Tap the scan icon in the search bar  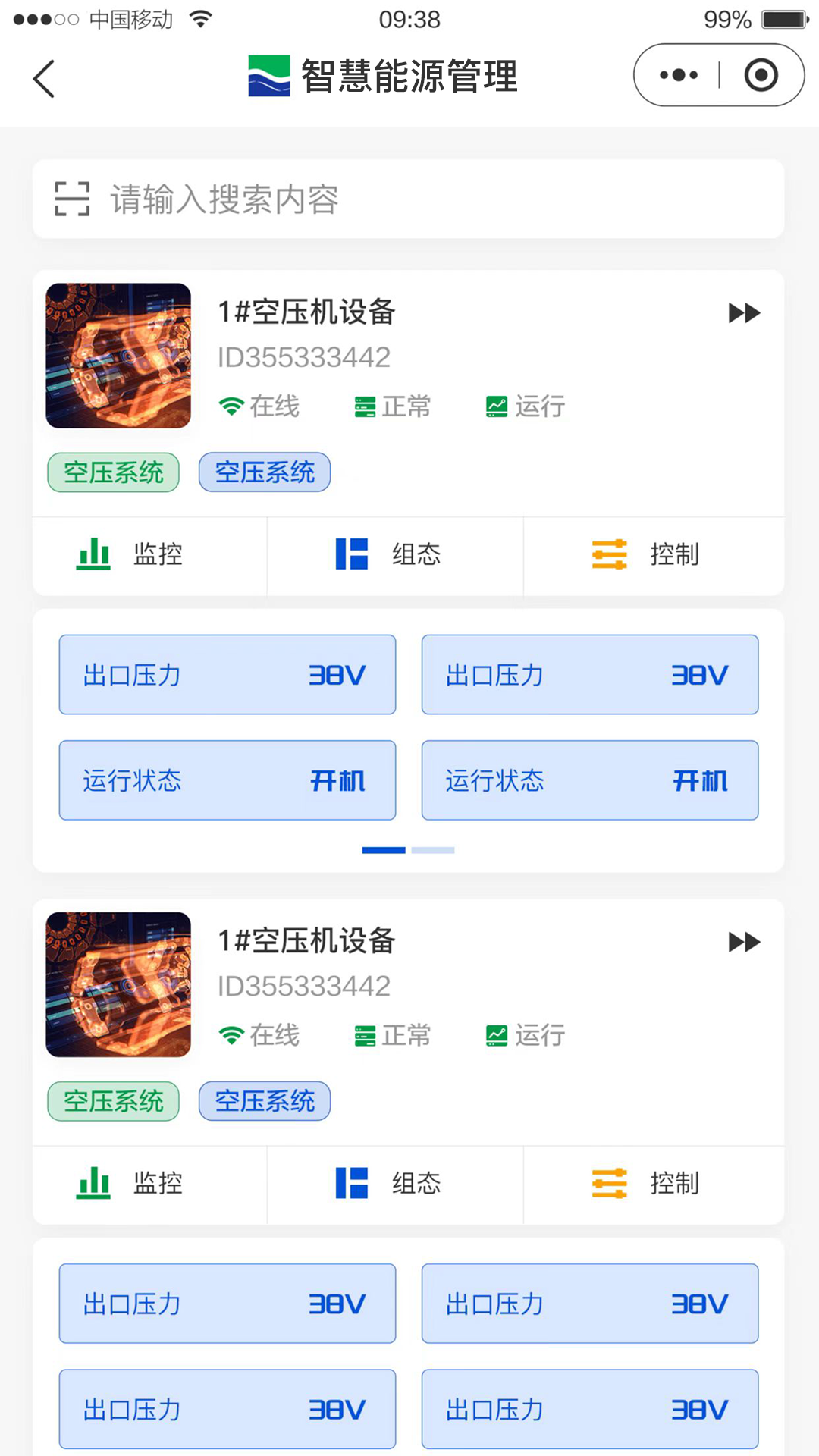[72, 199]
